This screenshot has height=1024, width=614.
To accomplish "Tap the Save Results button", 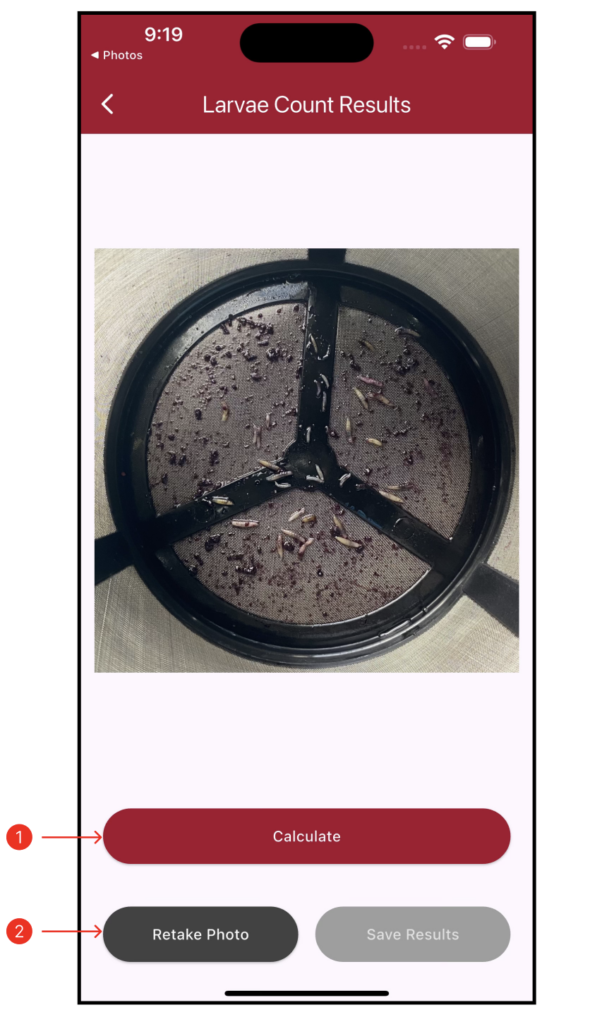I will tap(412, 934).
